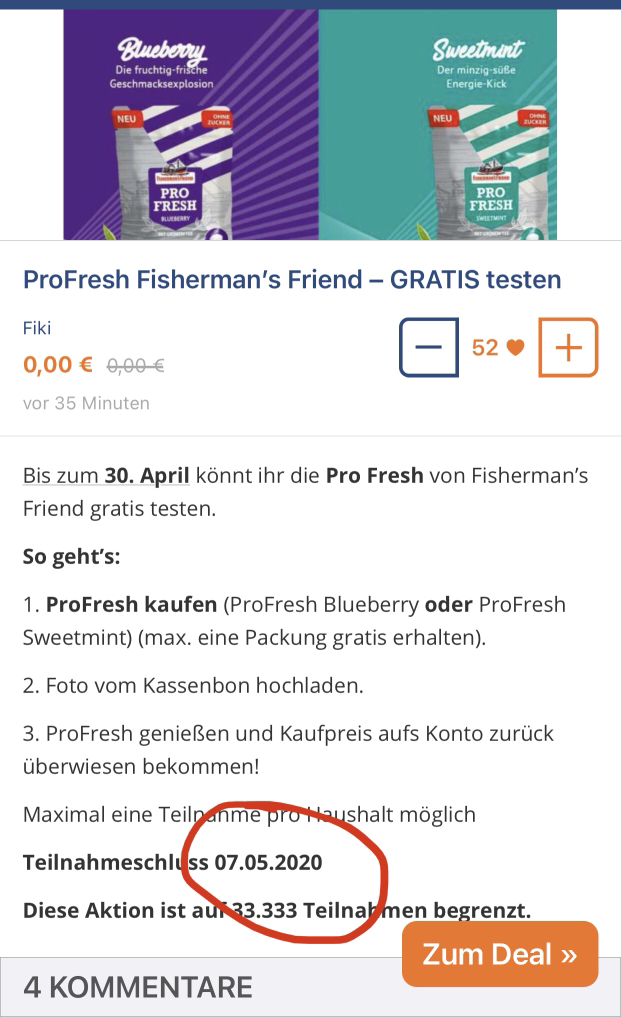Follow the underlined Bis zum 30. April link

click(106, 475)
